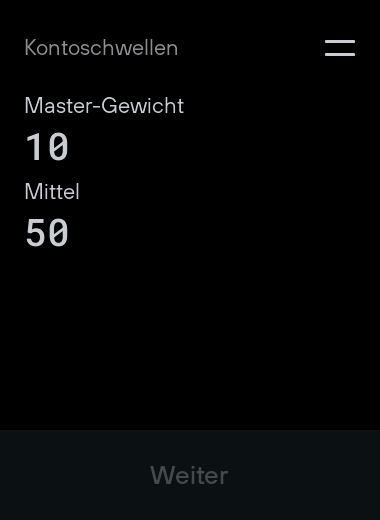Tap the Weiter button

point(190,475)
